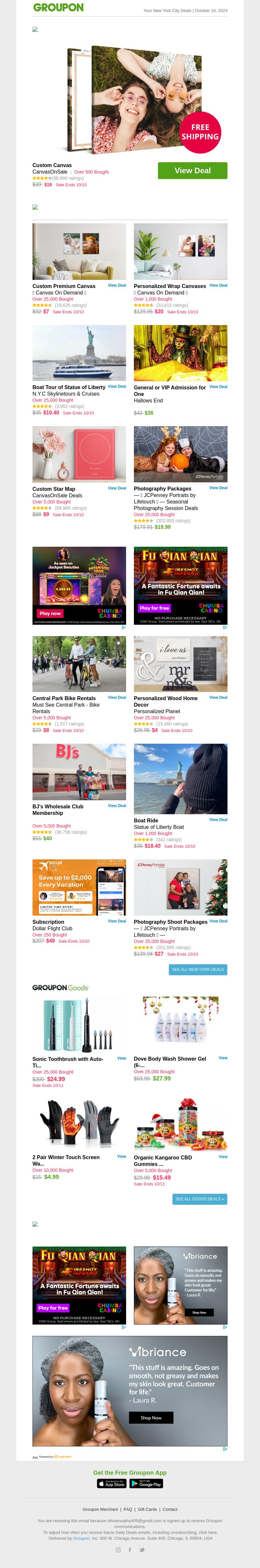Open BJ's Wholesale Club Membership View Deal
Viewport: 260px width, 1568px height.
point(117,806)
